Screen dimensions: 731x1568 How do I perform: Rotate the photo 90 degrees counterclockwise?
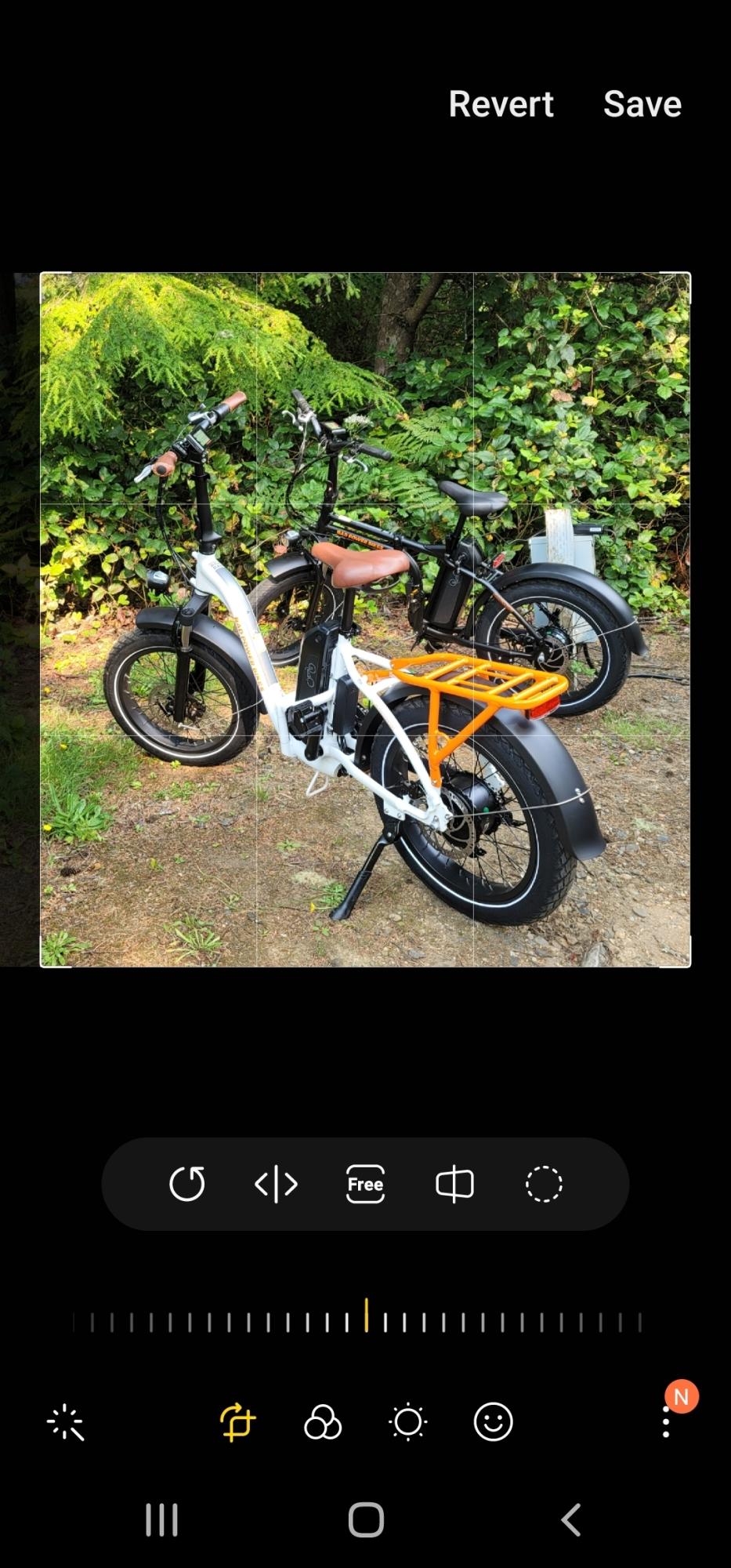(x=186, y=1185)
